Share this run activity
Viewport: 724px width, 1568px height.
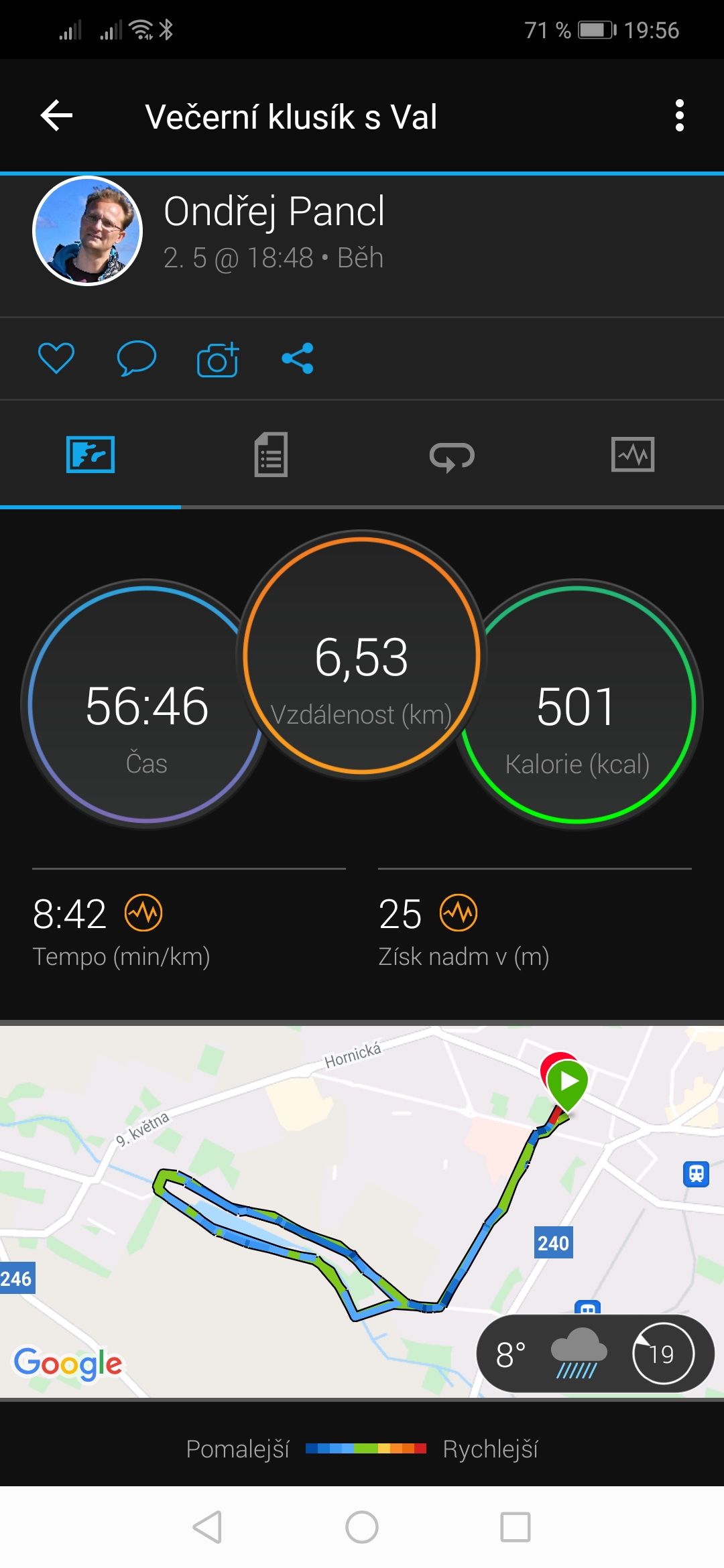coord(298,358)
